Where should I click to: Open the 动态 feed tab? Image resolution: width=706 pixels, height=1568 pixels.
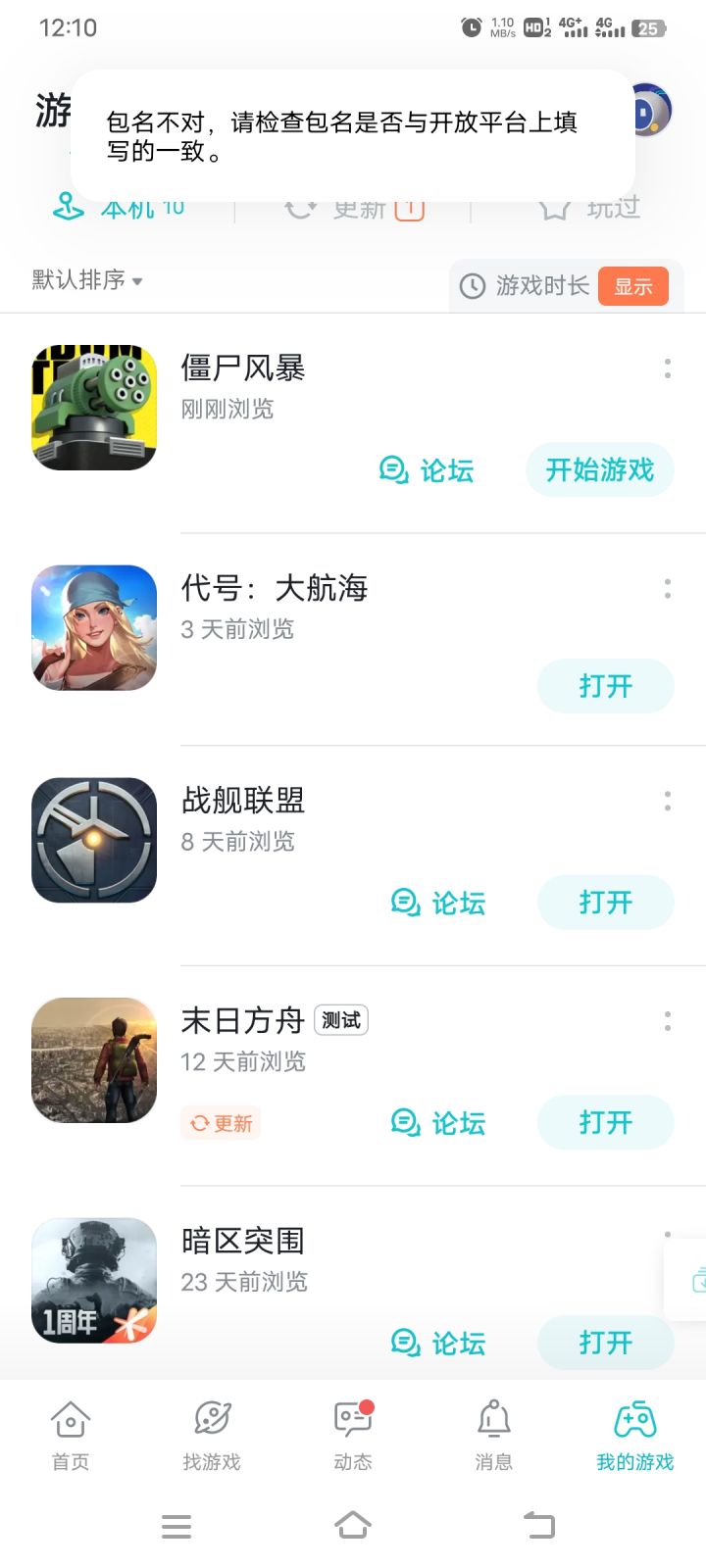(x=353, y=1435)
